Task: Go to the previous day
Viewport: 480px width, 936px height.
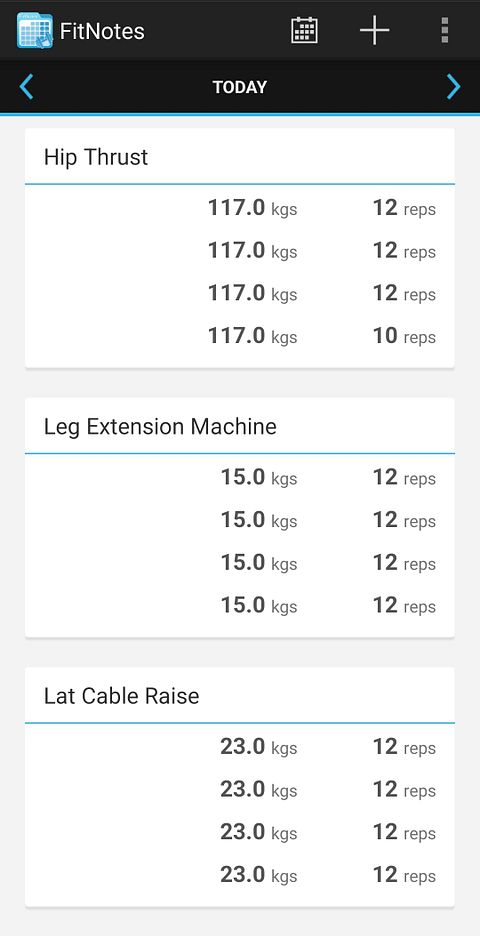Action: pos(26,87)
